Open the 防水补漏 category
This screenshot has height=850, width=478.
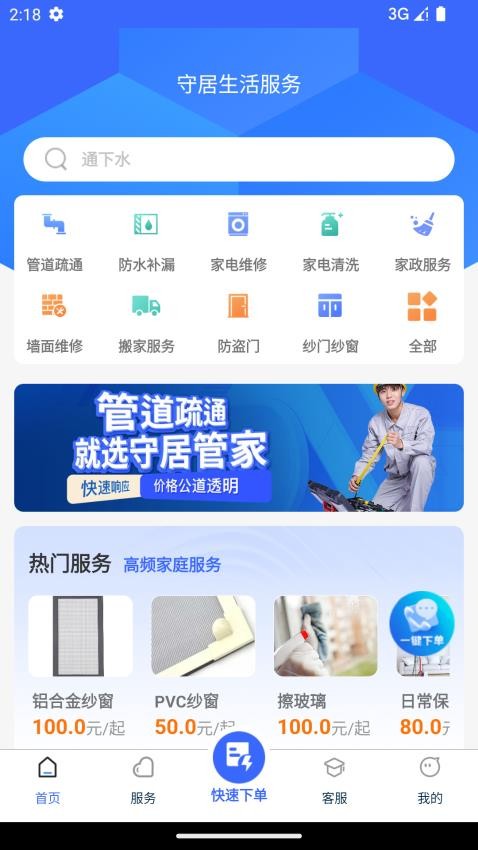[146, 241]
